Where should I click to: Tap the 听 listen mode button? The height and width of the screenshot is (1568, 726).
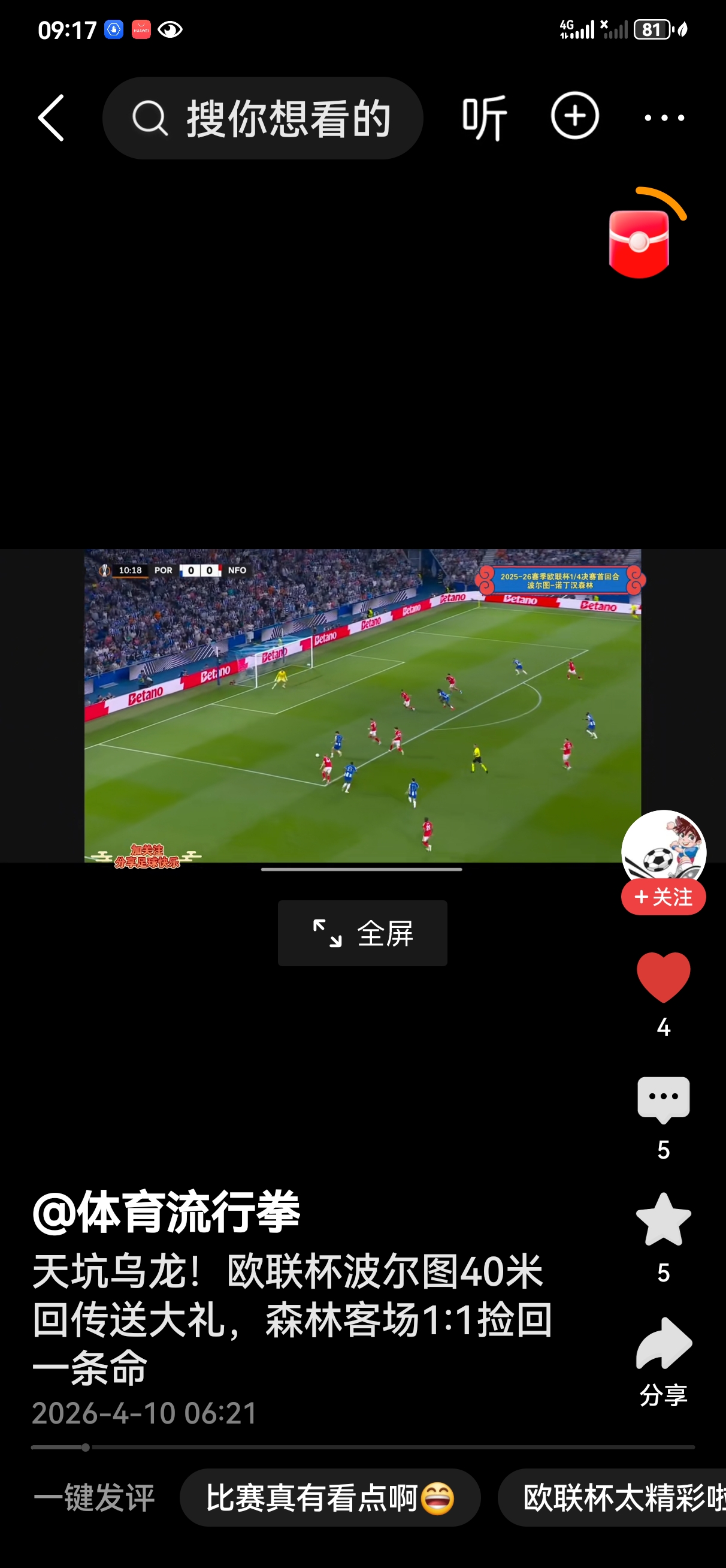point(484,118)
